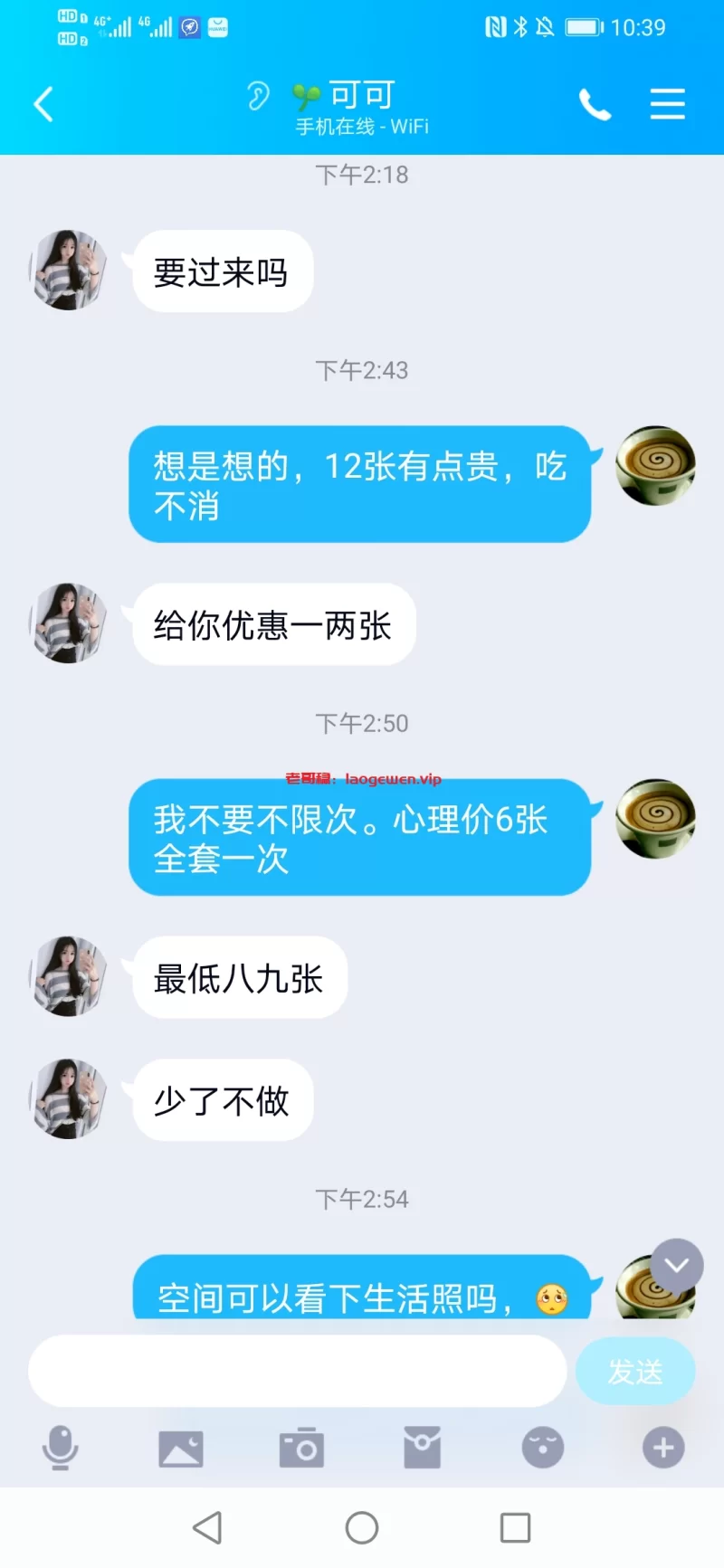Start a voice call with 可可

(x=595, y=105)
